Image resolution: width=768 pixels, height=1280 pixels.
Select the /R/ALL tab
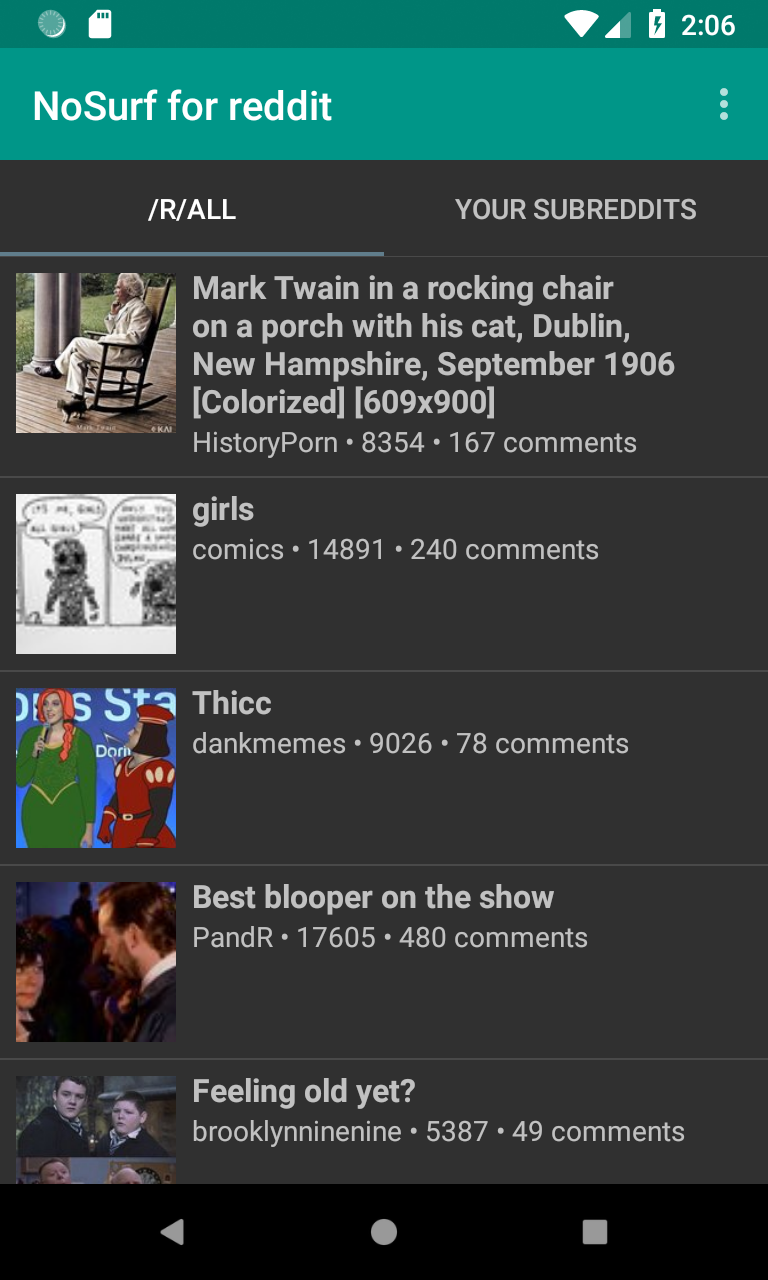tap(192, 209)
